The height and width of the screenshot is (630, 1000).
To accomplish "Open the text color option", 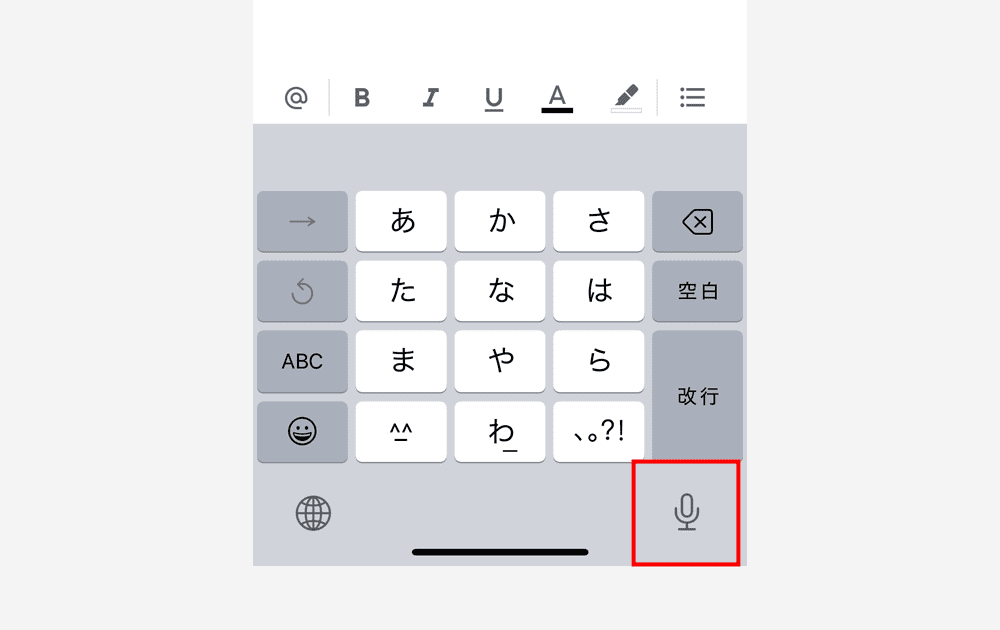I will click(557, 98).
